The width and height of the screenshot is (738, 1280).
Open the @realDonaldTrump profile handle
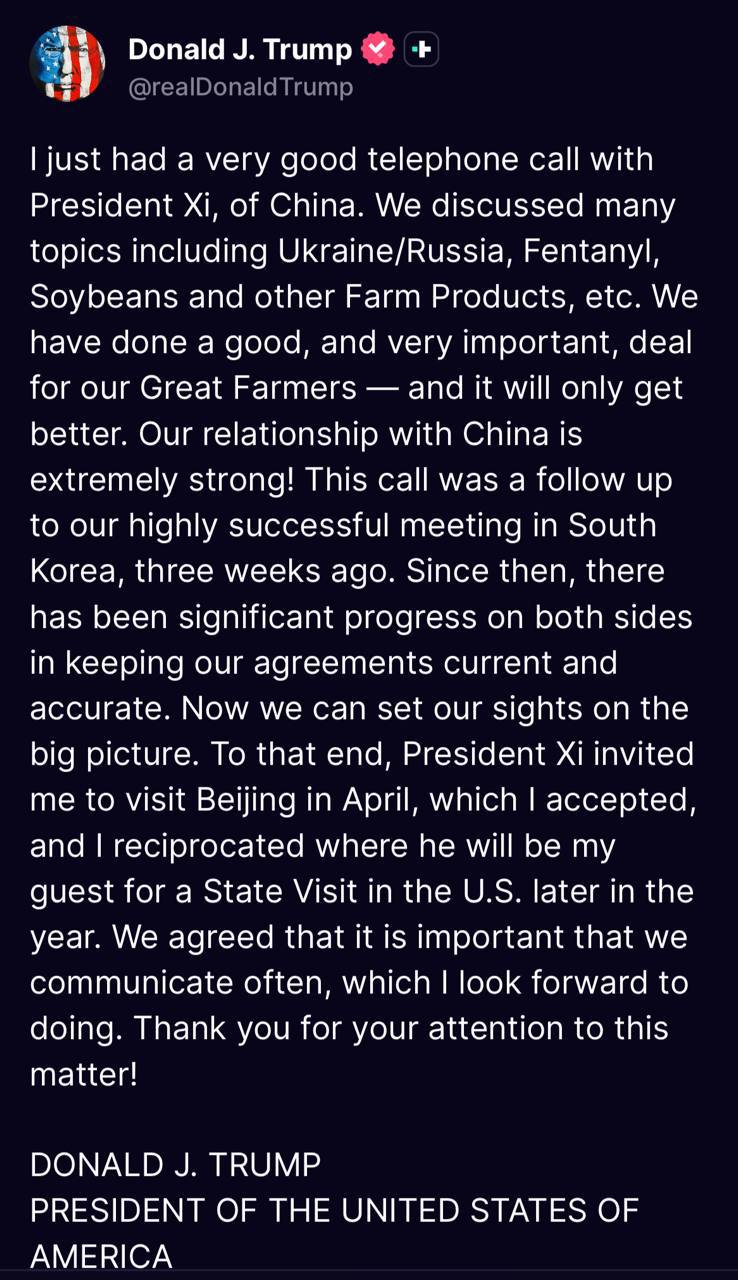[x=240, y=88]
